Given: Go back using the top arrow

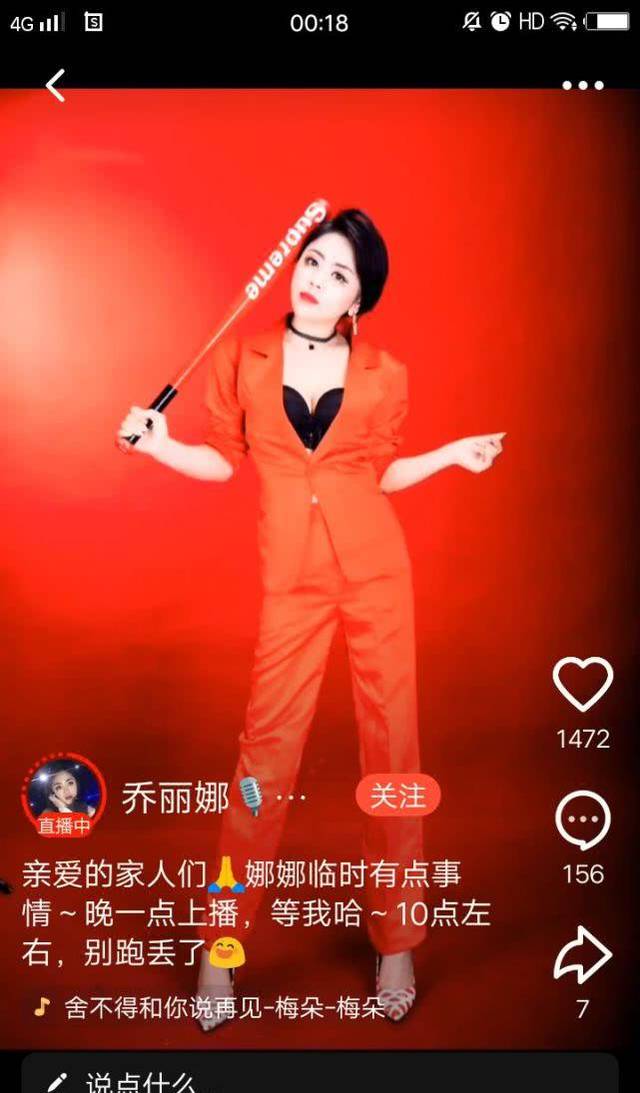Looking at the screenshot, I should (x=55, y=85).
